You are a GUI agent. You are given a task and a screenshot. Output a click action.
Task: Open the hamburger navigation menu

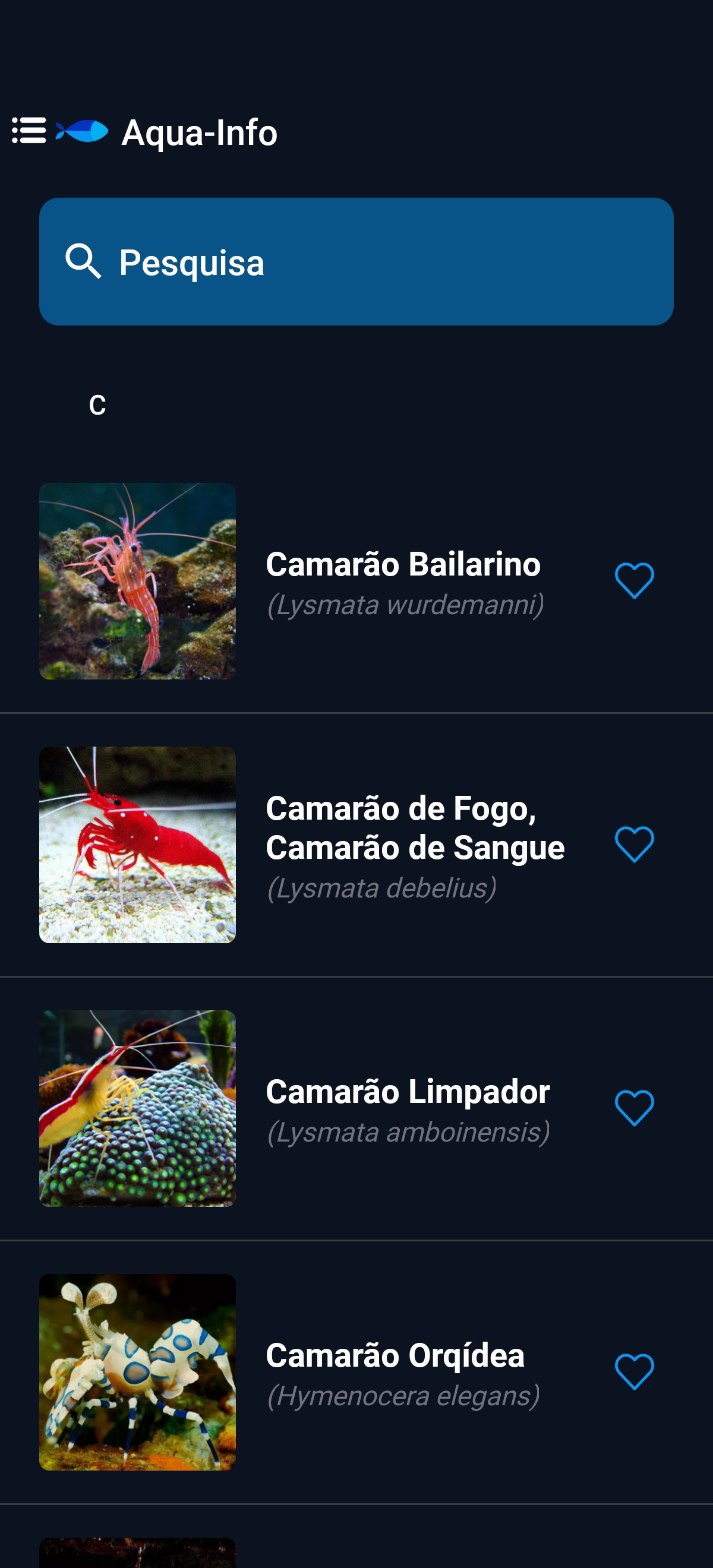(28, 131)
